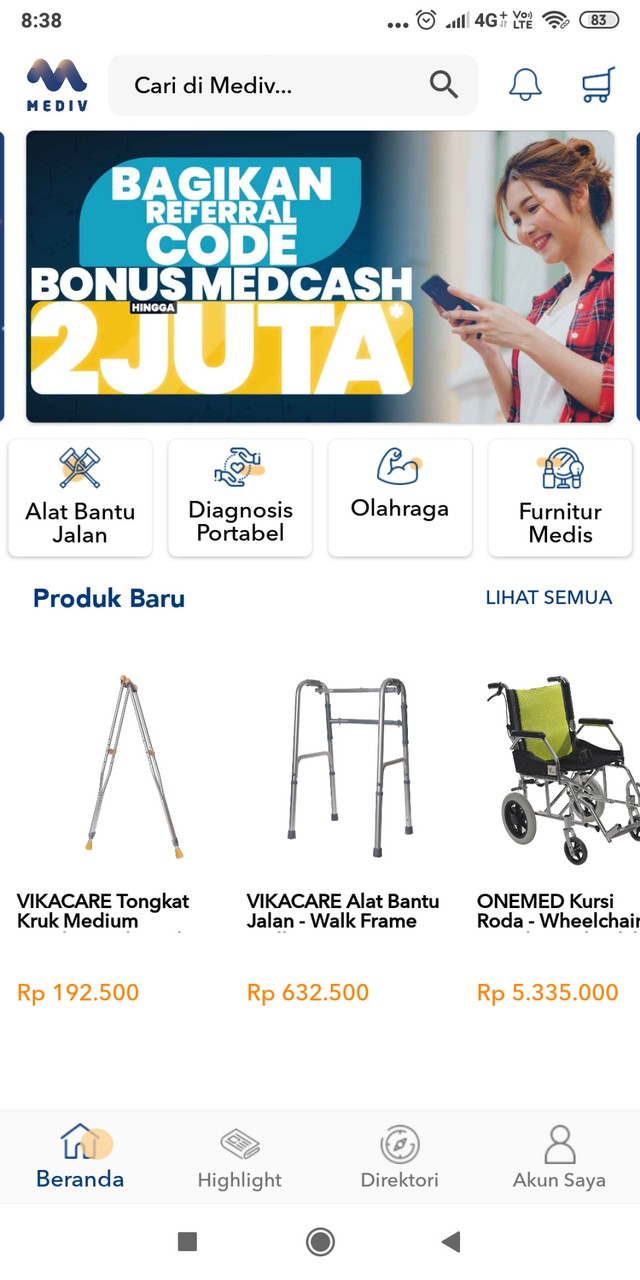
Task: Tap the Cari di Mediv search field
Action: 270,85
